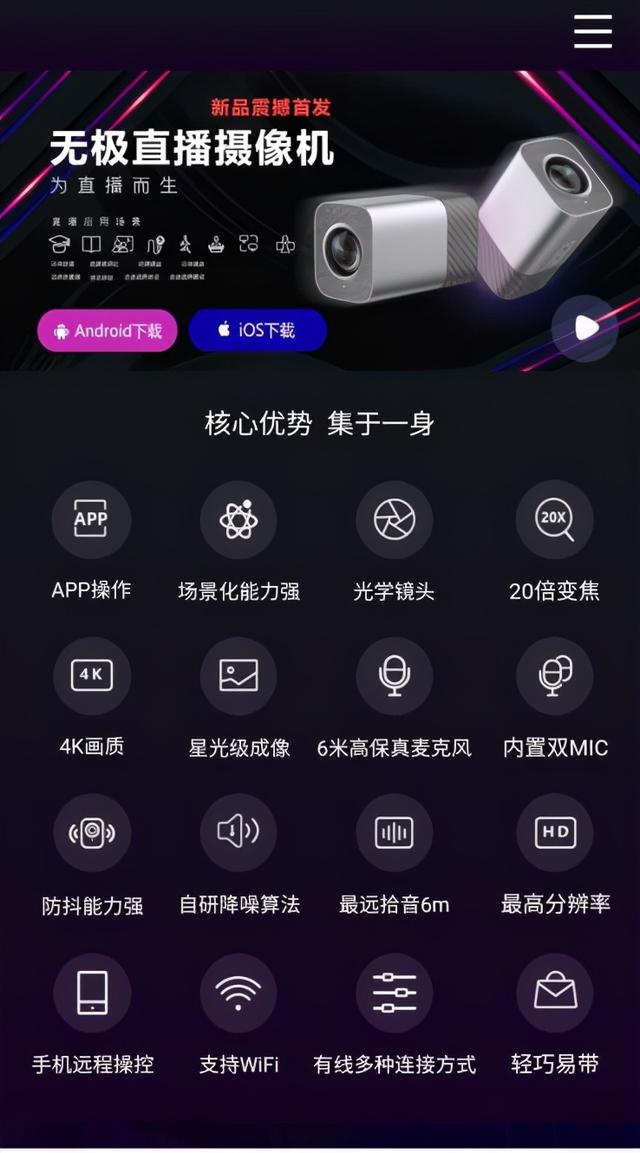Play the floating video button

click(x=585, y=328)
